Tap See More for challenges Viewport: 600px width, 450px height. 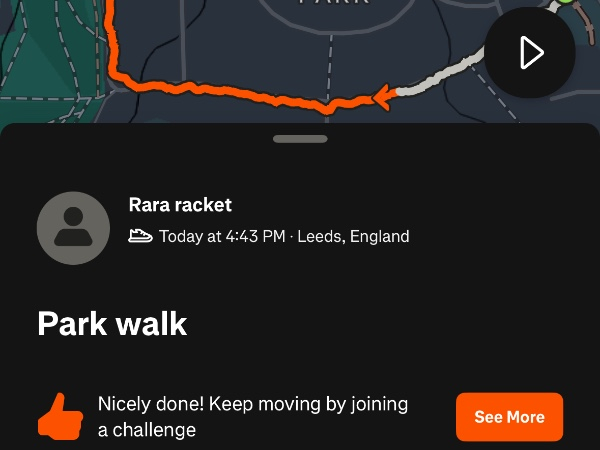point(509,417)
